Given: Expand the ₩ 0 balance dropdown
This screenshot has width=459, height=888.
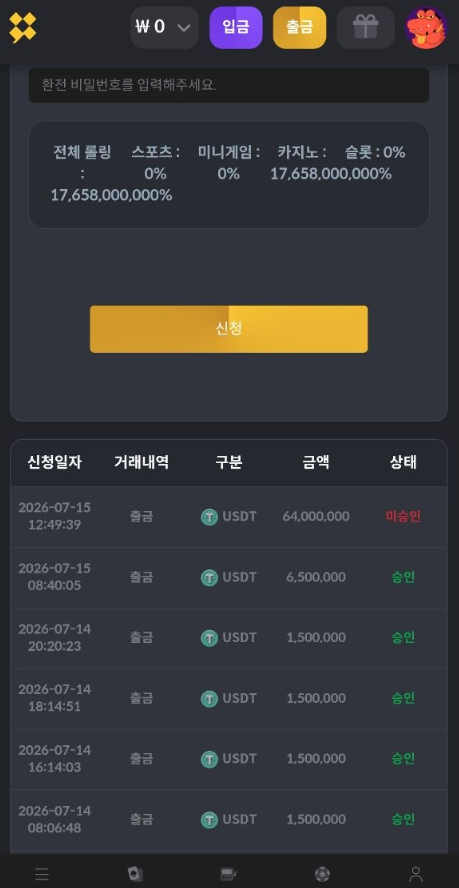Looking at the screenshot, I should [x=164, y=27].
